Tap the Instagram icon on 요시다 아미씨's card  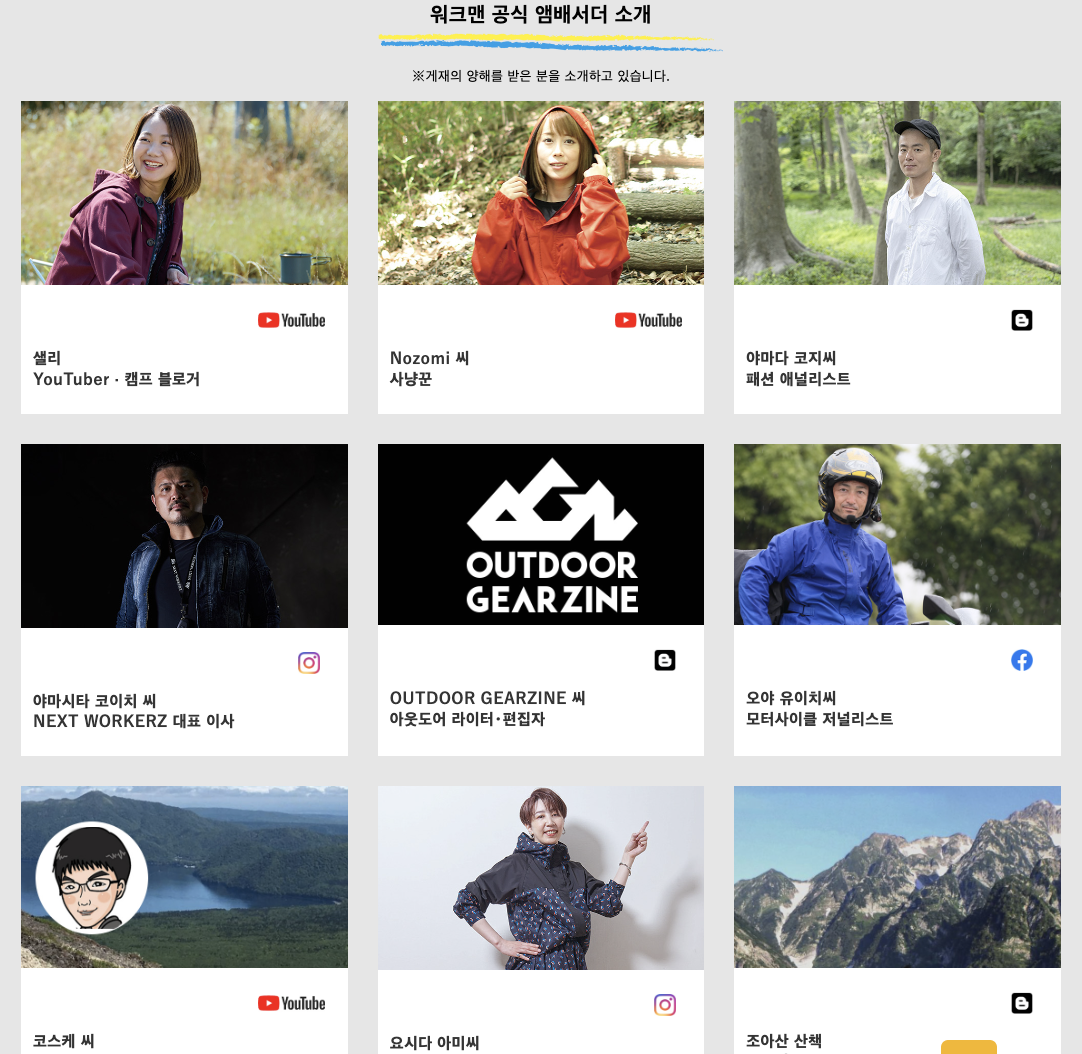(665, 1005)
